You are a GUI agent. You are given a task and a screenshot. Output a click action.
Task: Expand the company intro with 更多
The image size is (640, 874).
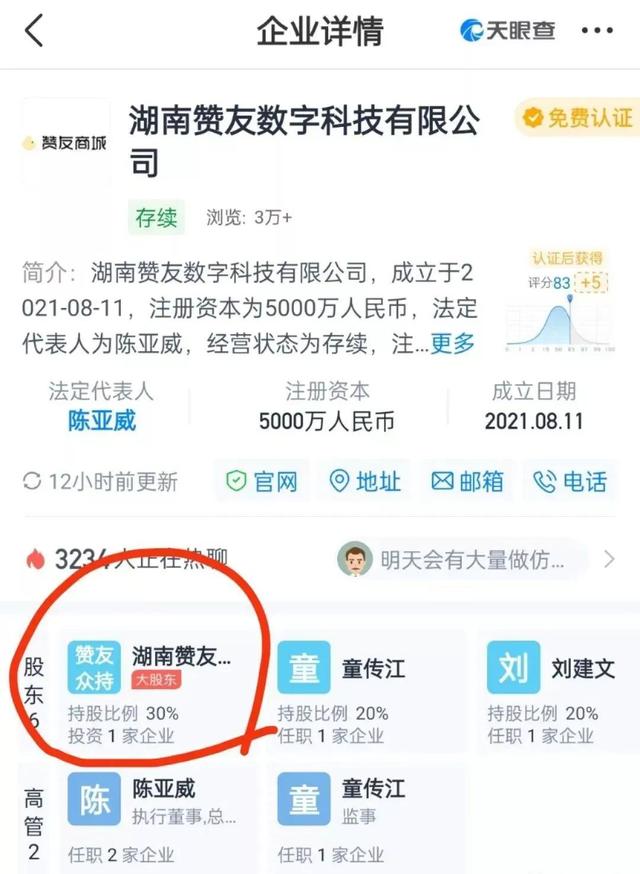pyautogui.click(x=453, y=343)
